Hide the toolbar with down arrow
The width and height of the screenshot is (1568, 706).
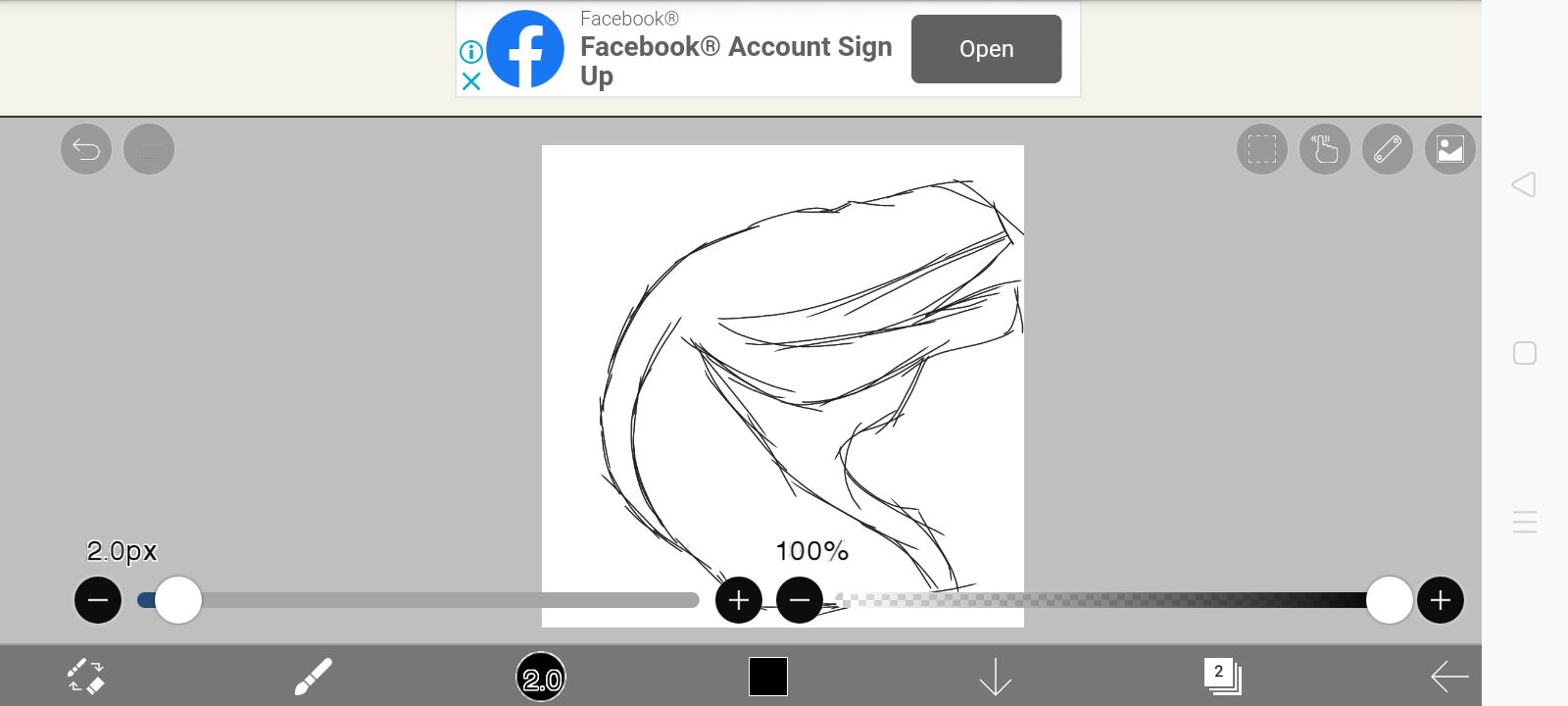tap(996, 677)
